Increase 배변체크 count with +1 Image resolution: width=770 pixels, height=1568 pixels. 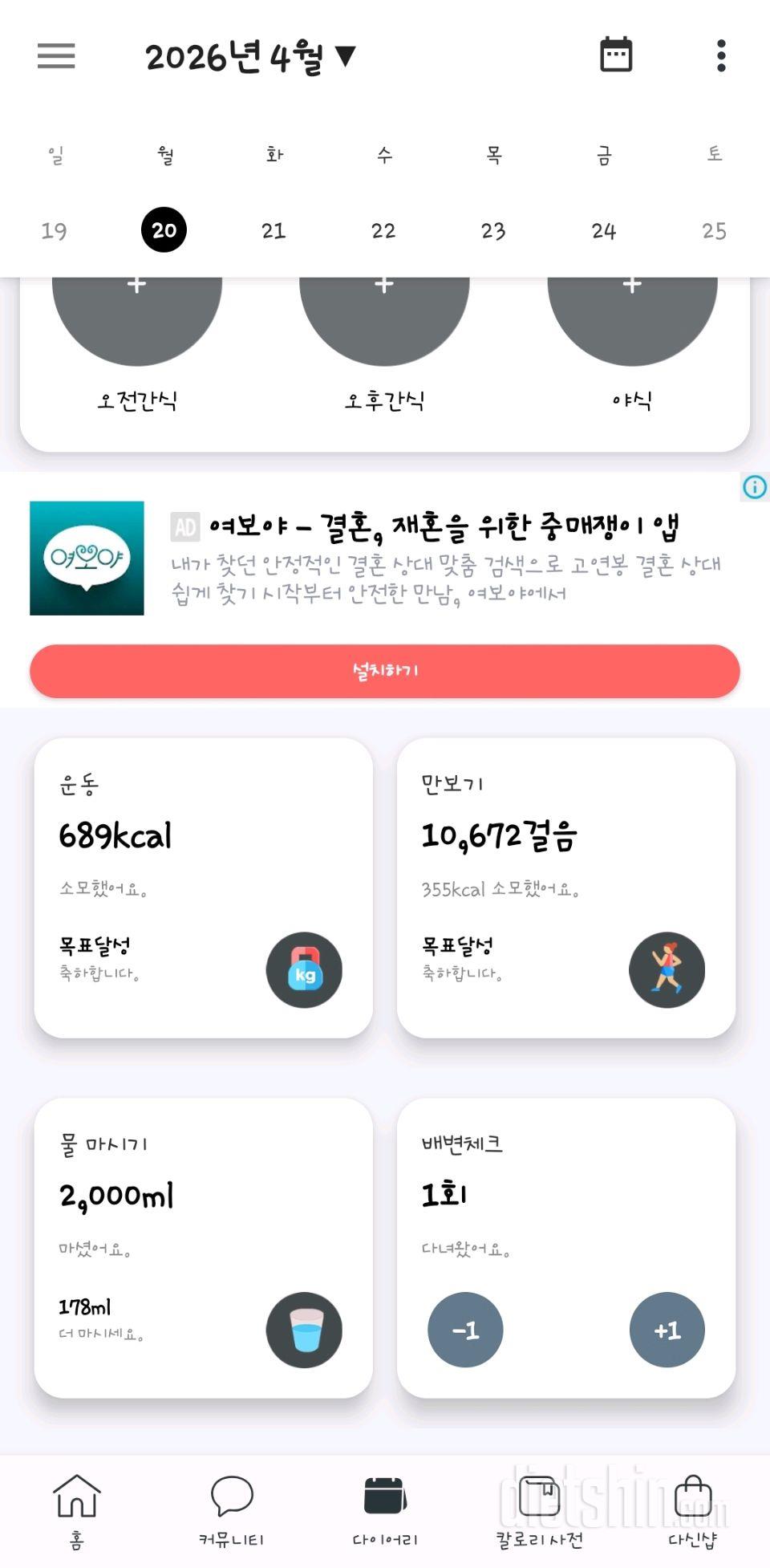(x=667, y=1330)
